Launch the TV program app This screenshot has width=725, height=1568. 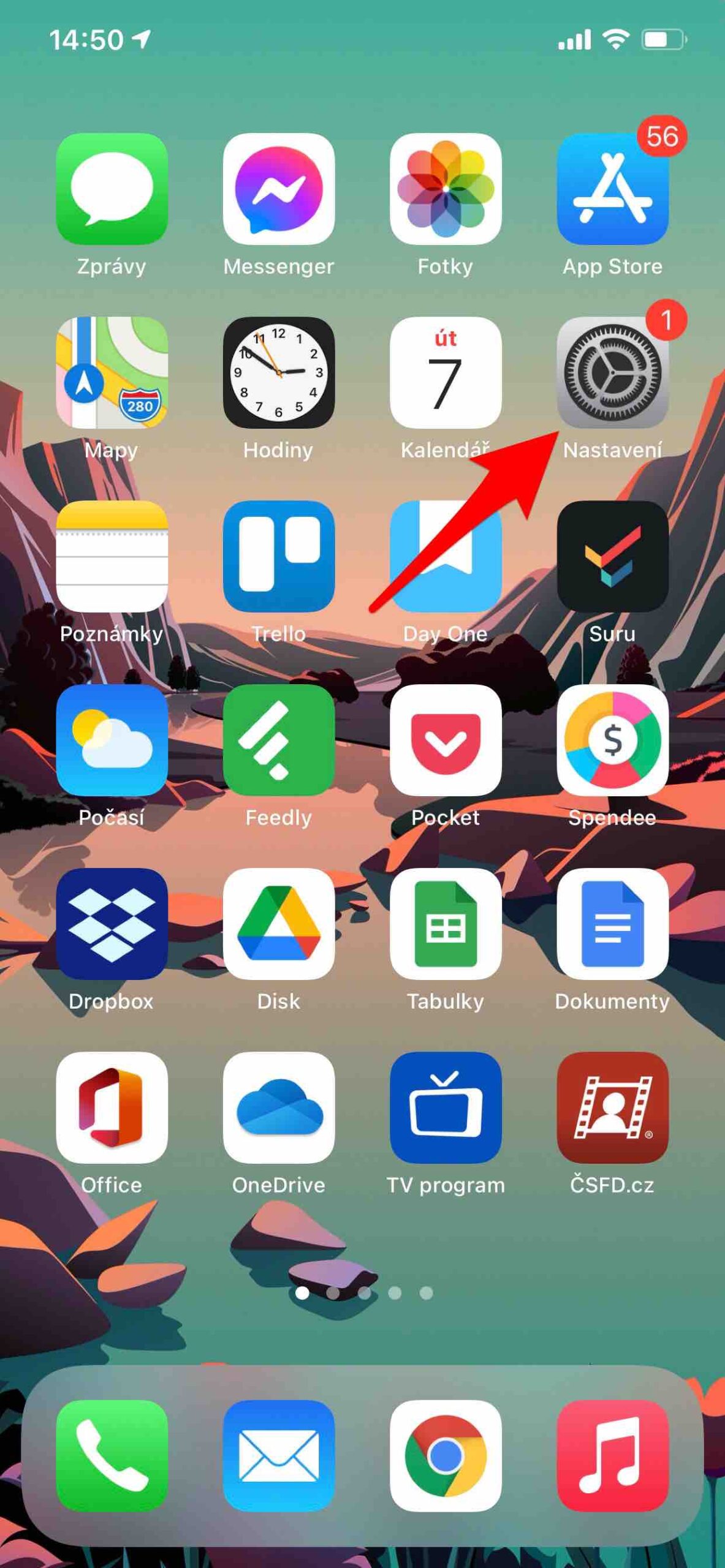click(446, 1107)
